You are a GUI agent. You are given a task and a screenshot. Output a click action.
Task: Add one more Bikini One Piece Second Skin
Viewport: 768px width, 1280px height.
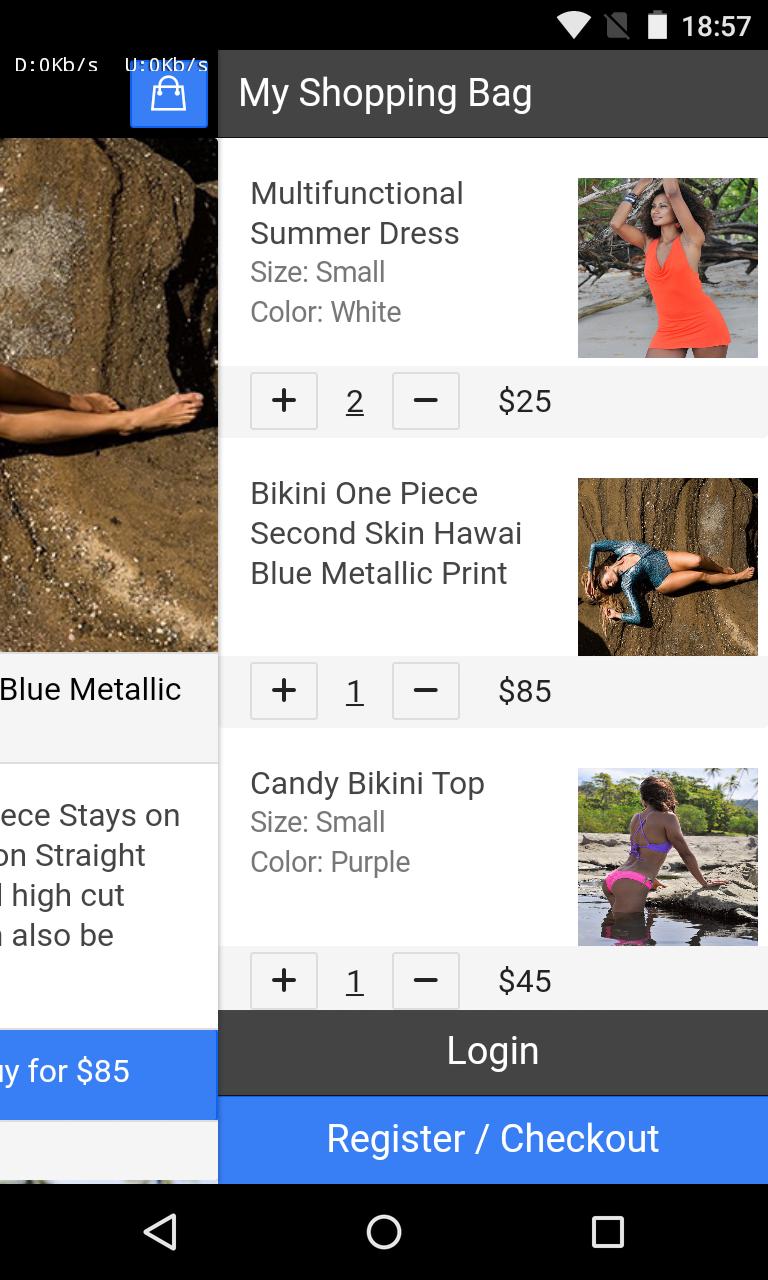[283, 690]
